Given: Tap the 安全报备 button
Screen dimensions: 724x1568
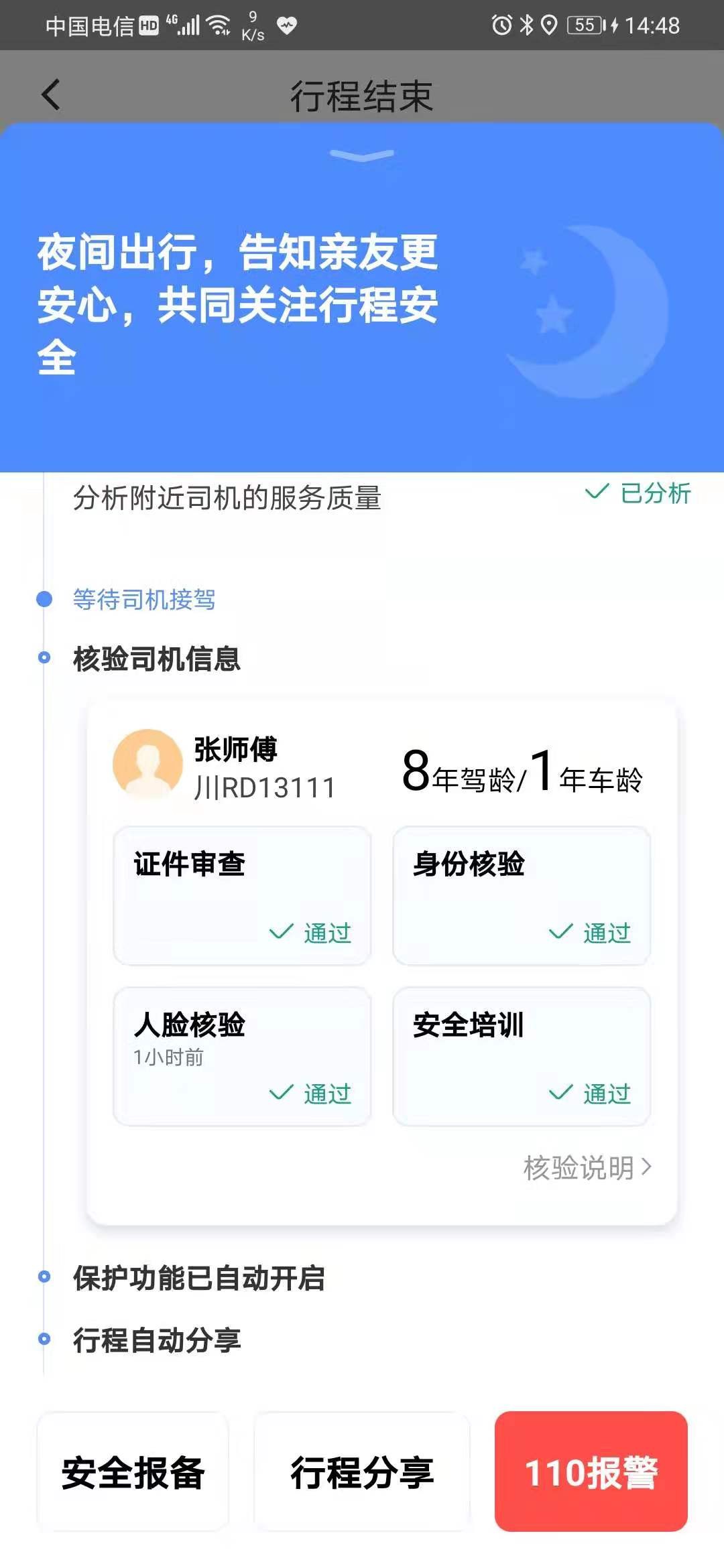Looking at the screenshot, I should click(133, 1472).
